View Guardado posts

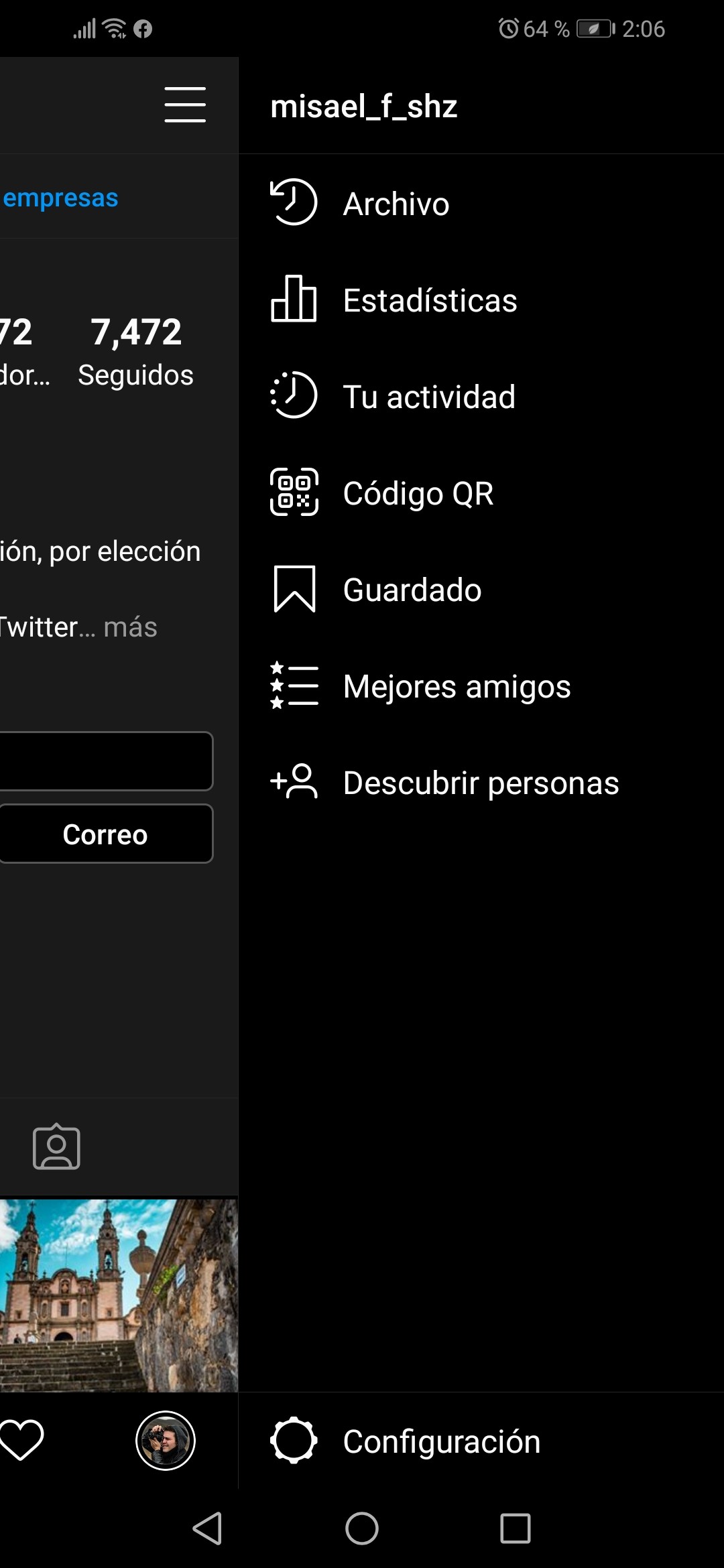pyautogui.click(x=481, y=589)
